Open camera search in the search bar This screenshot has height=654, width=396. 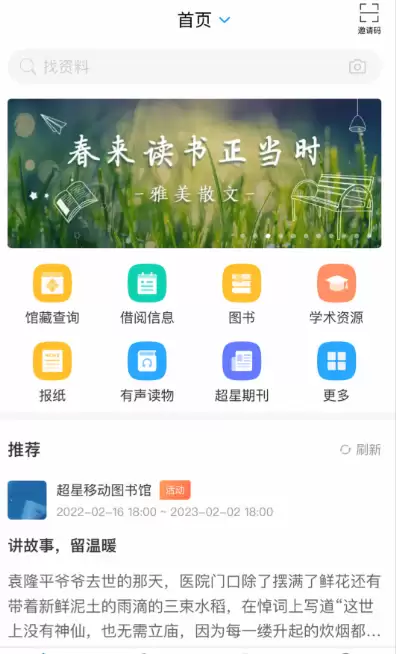click(x=357, y=67)
